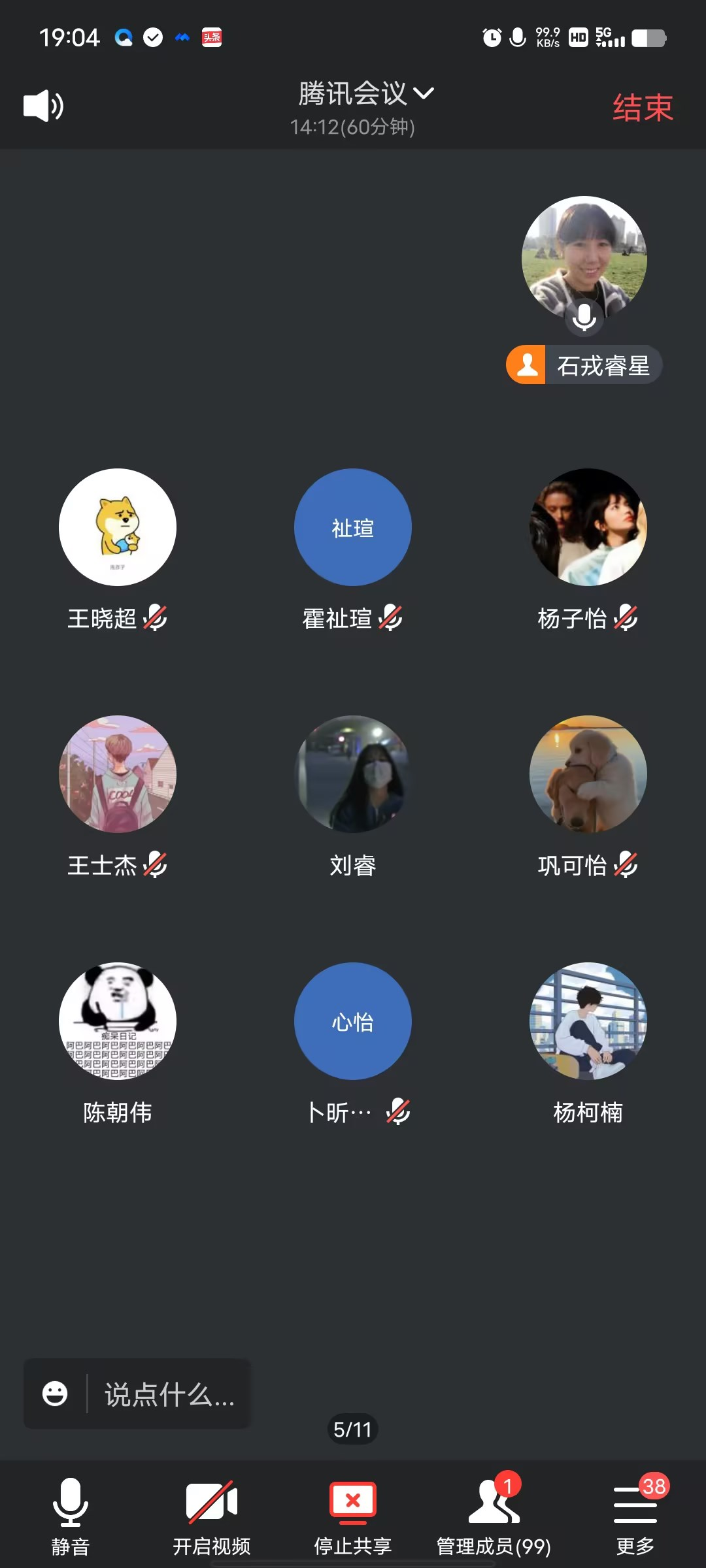Open the 更多 more options menu
This screenshot has width=706, height=1568.
pos(635,1516)
